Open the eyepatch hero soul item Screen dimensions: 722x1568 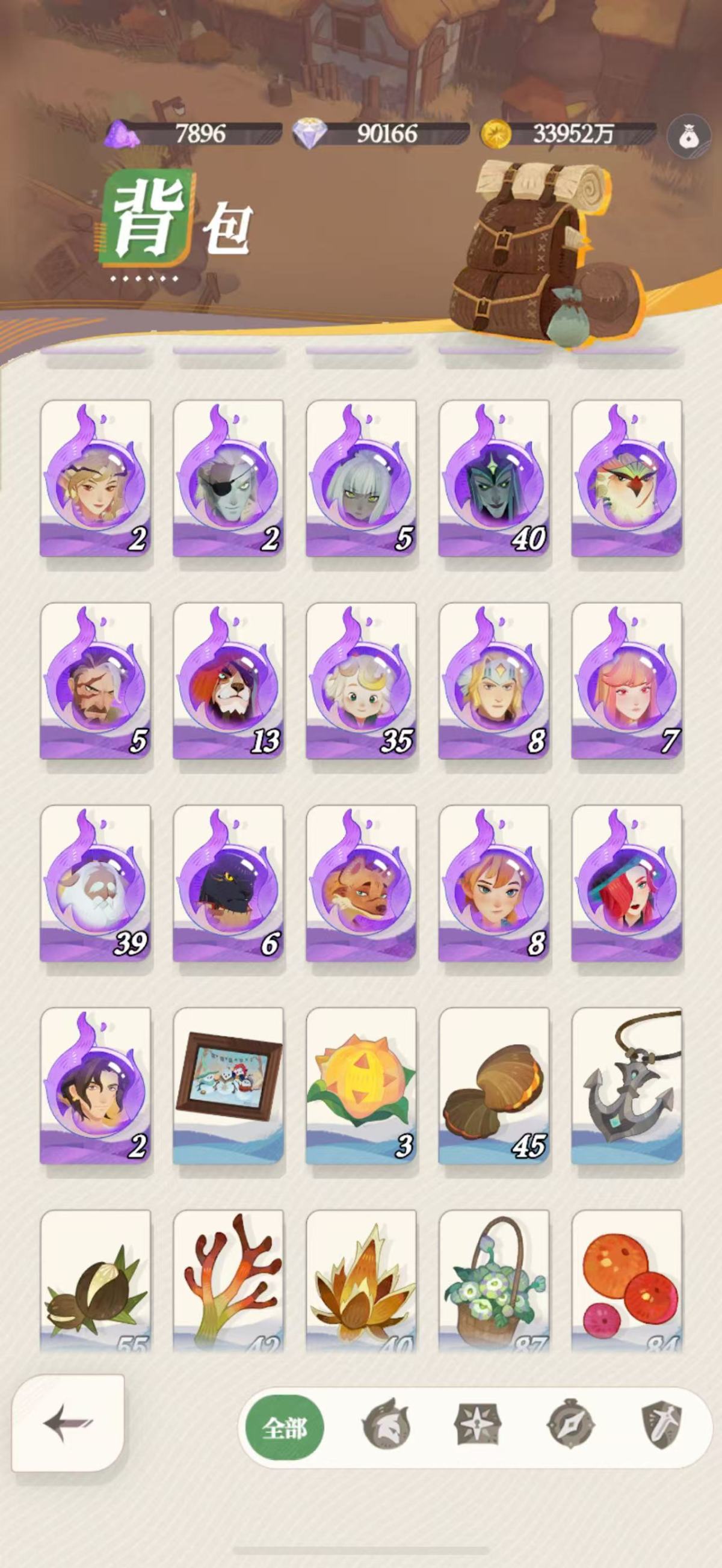228,478
